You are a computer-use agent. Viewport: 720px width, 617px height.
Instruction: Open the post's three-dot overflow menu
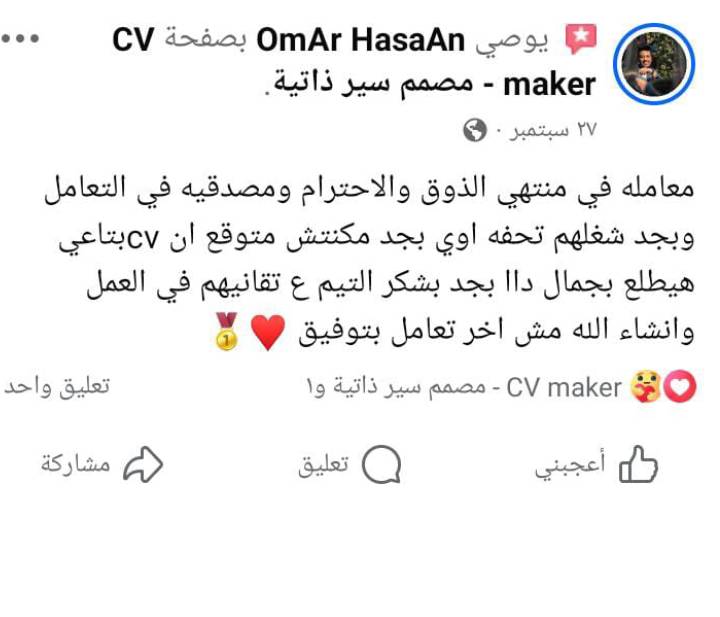click(21, 41)
